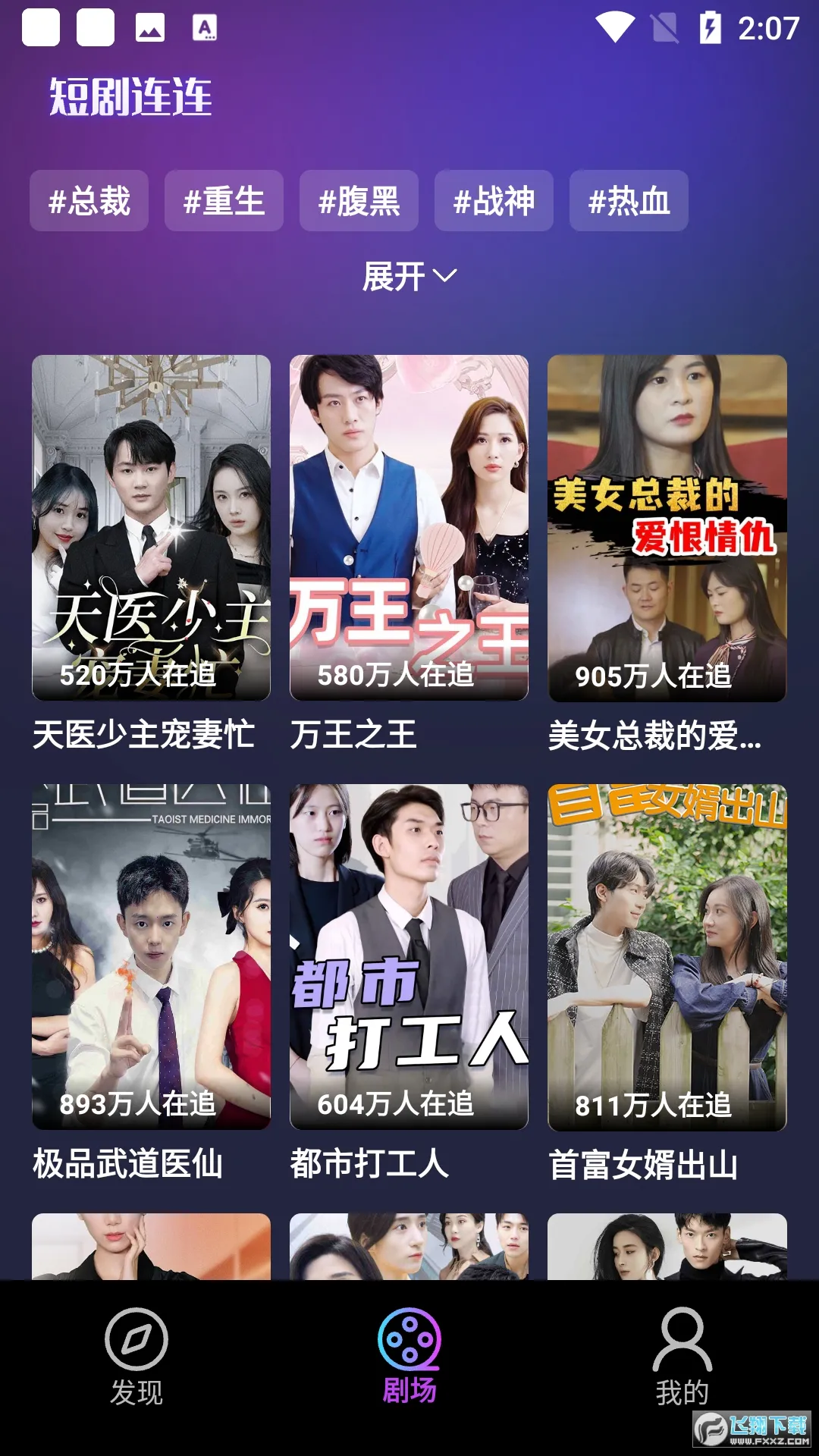Choose the #腹黑 tag chip
Viewport: 819px width, 1456px height.
click(x=359, y=201)
